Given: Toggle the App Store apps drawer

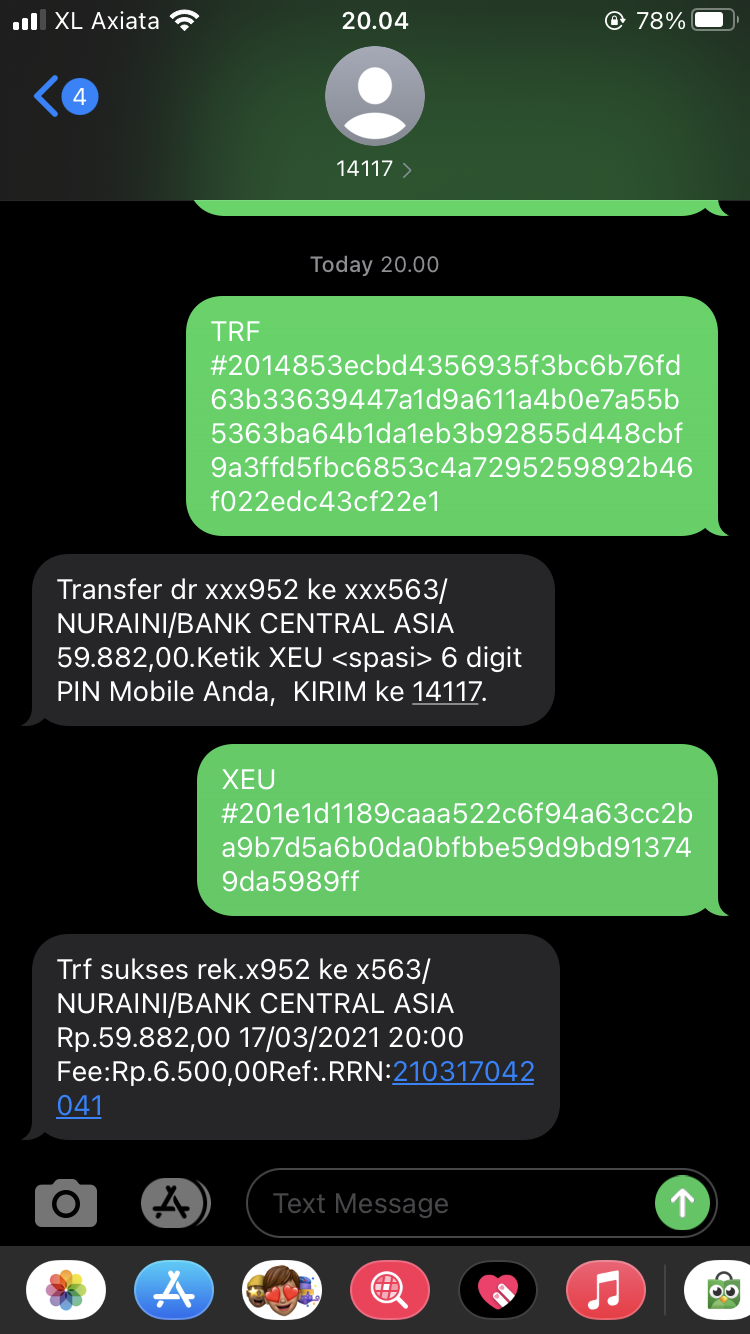Looking at the screenshot, I should (x=174, y=1203).
